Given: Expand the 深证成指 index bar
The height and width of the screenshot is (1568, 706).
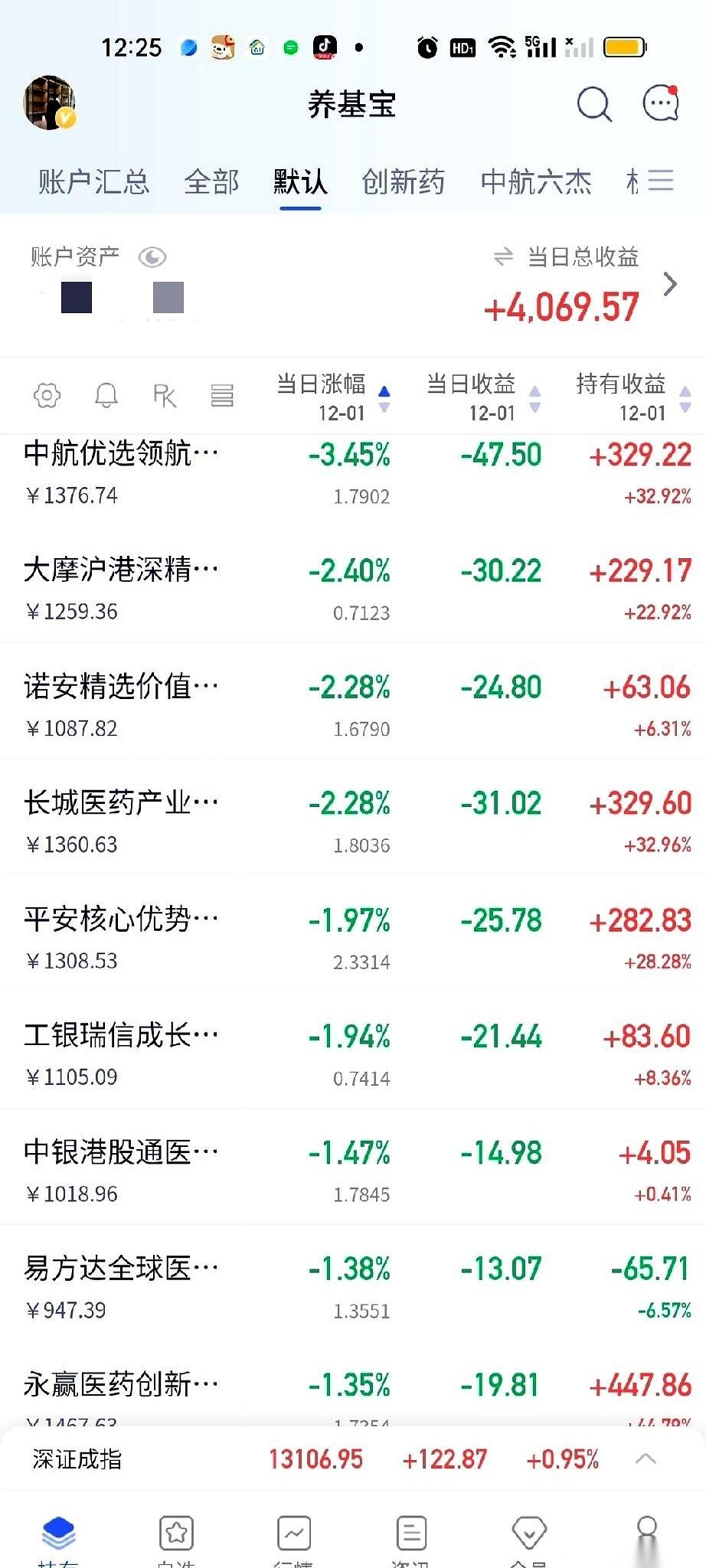Looking at the screenshot, I should [x=645, y=1459].
